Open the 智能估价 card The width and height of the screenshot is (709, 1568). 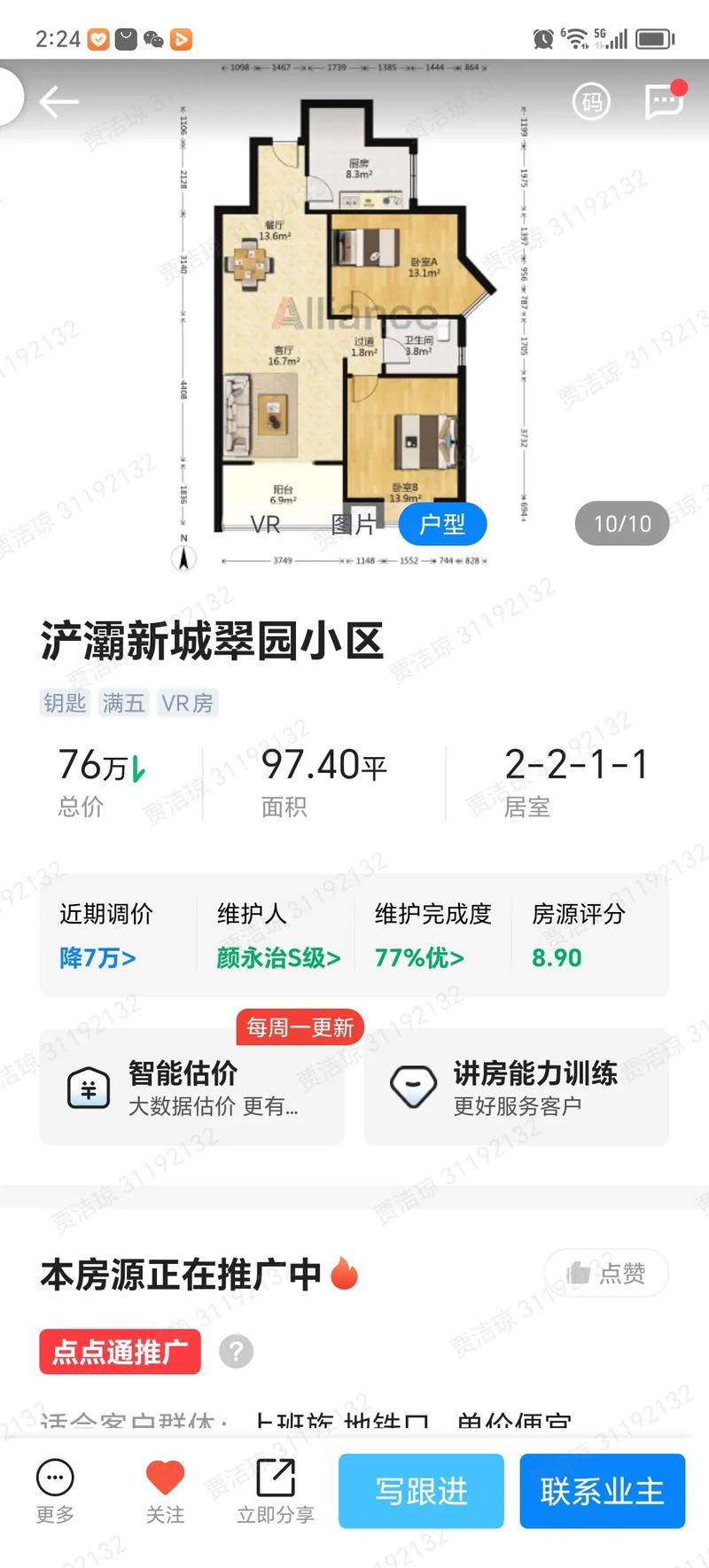pos(191,1087)
